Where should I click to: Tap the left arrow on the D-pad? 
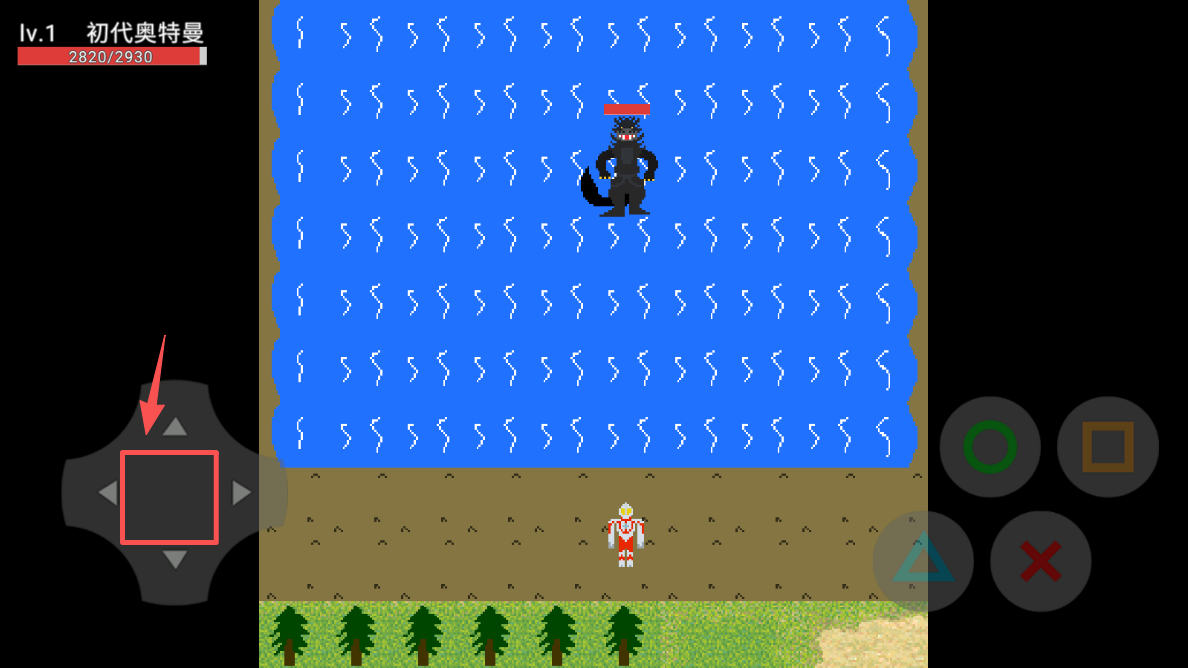(107, 492)
